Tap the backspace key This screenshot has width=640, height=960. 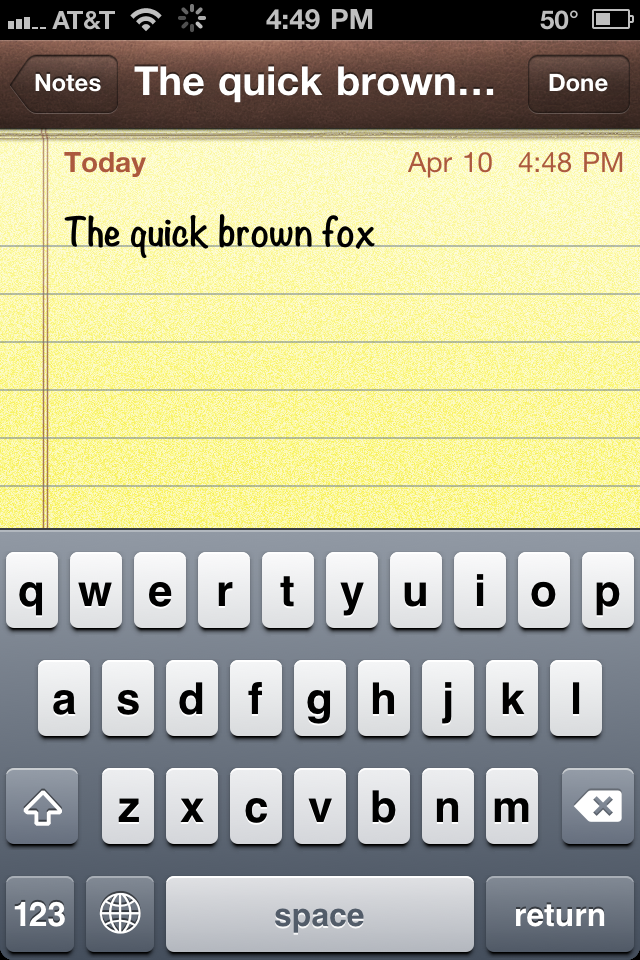coord(597,808)
